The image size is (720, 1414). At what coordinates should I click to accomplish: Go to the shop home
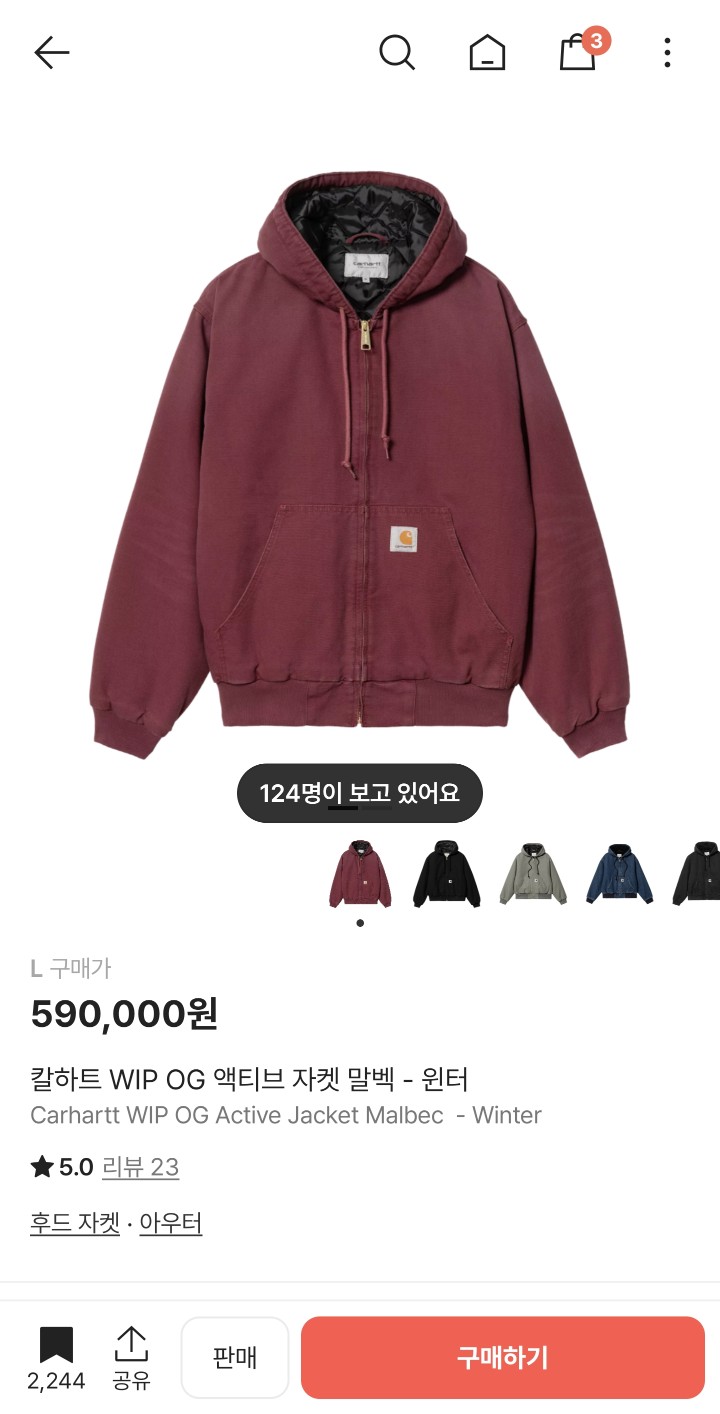pos(487,52)
